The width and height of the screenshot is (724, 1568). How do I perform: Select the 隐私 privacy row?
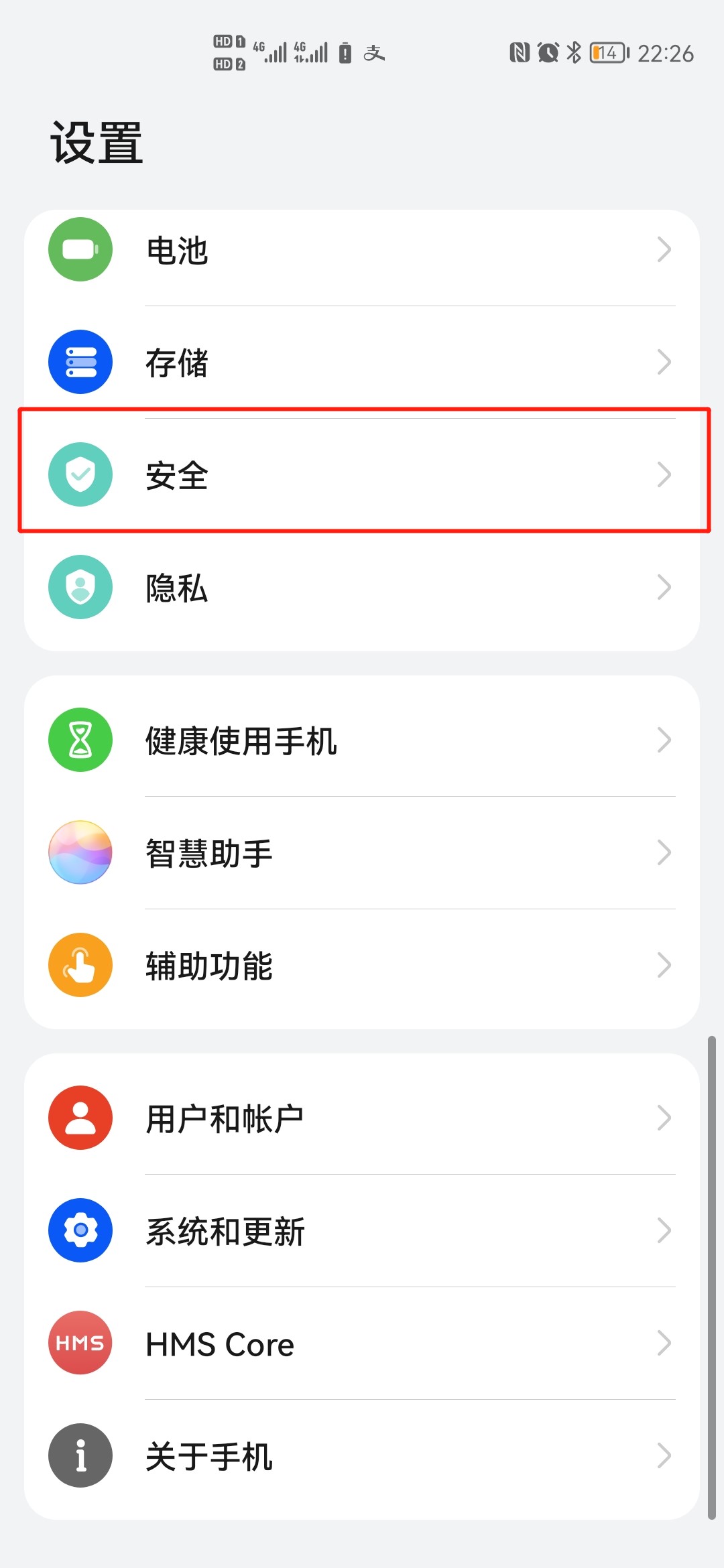click(x=362, y=588)
